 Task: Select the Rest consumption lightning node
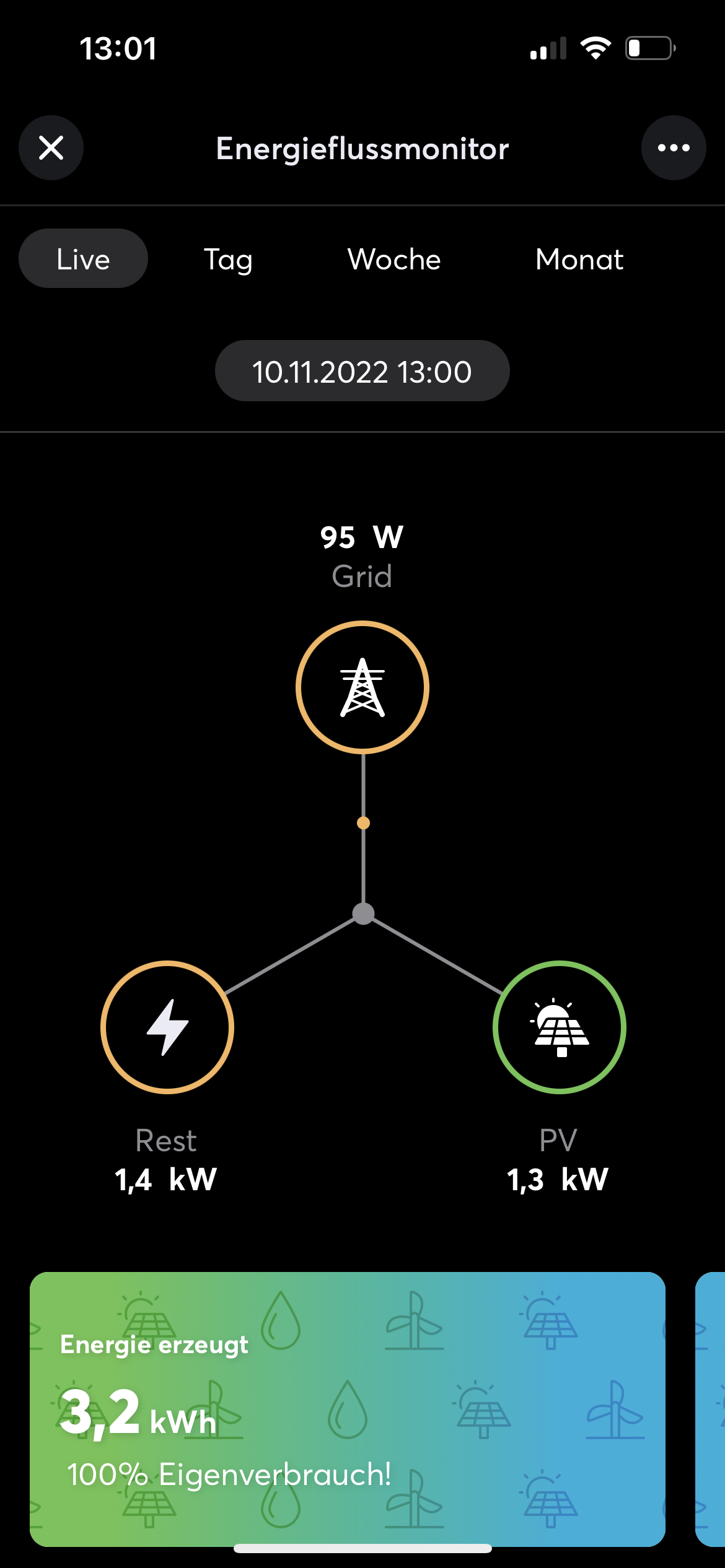(x=167, y=1027)
